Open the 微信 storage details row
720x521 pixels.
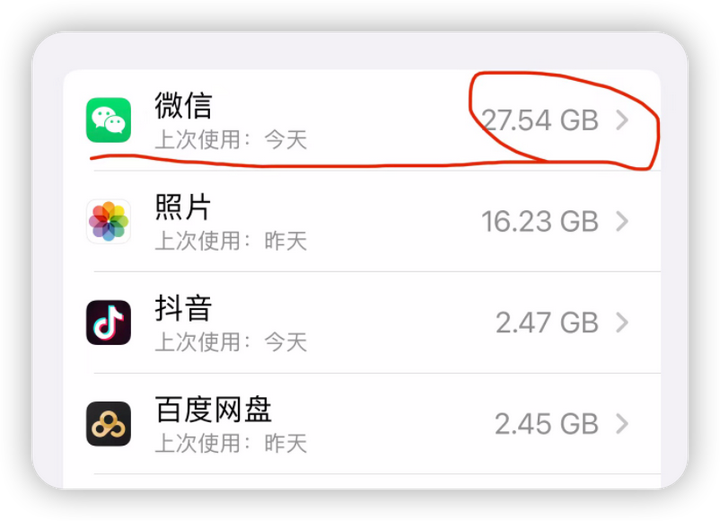point(360,120)
